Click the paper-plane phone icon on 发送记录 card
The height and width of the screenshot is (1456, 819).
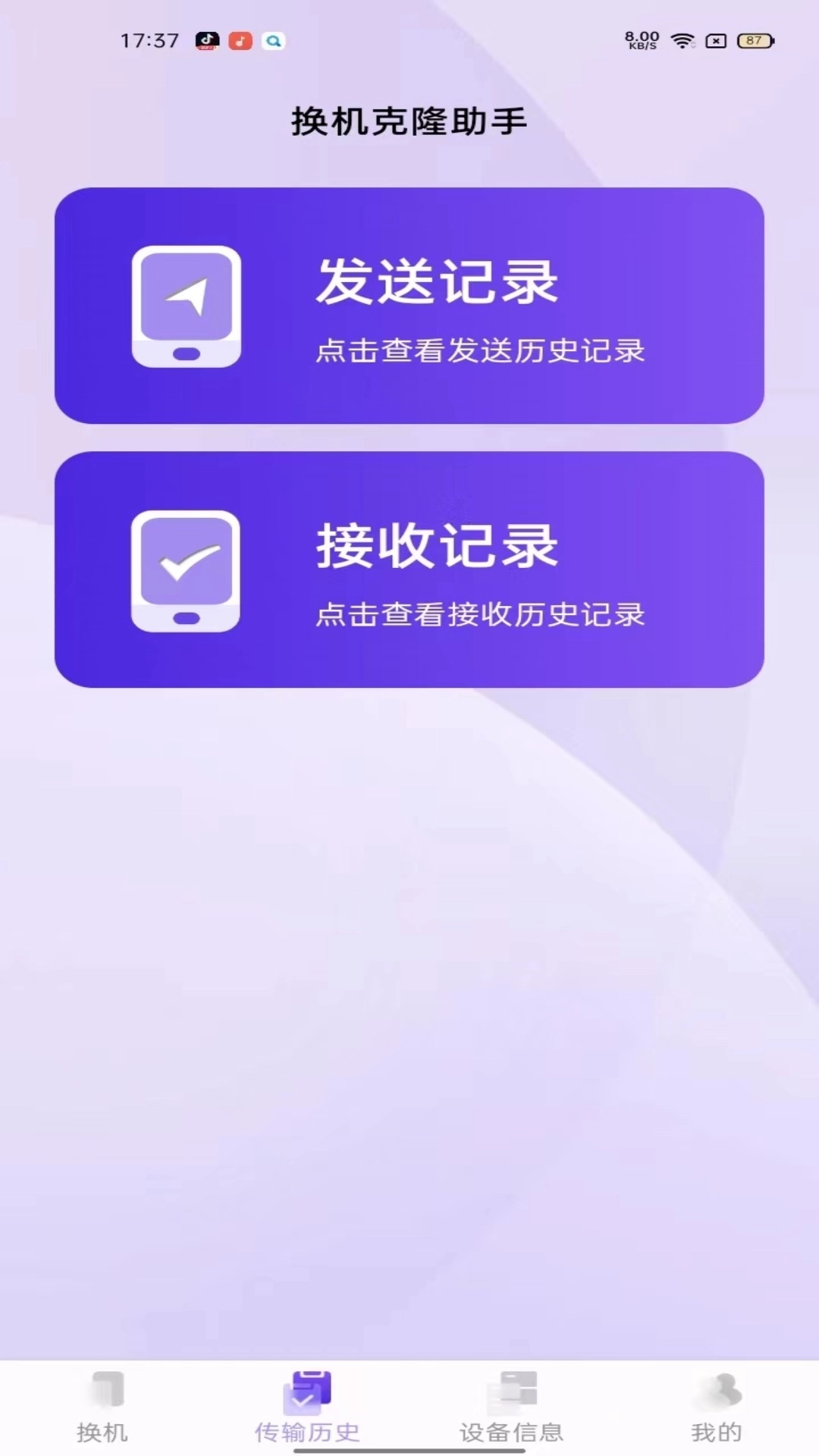click(184, 306)
